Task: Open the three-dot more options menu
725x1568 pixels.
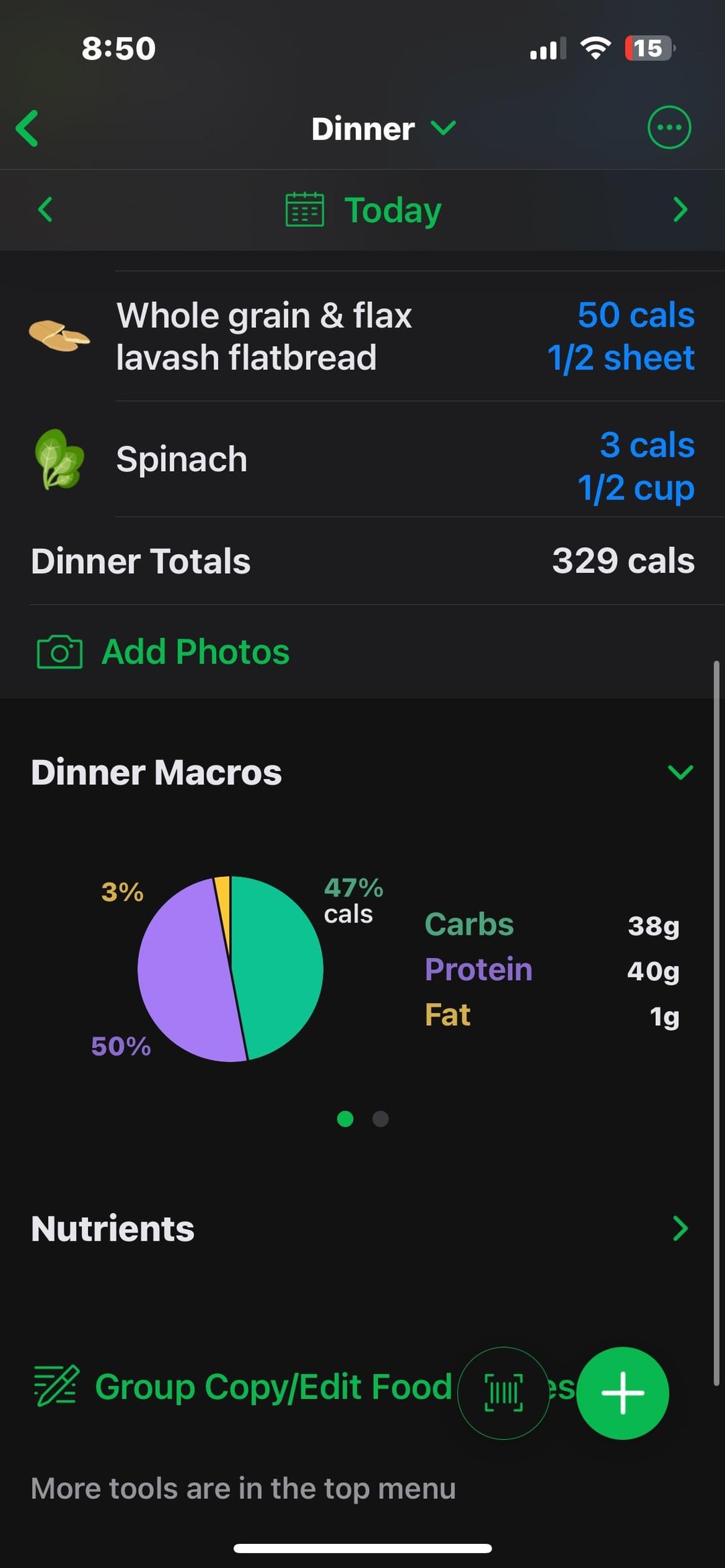Action: pos(669,127)
